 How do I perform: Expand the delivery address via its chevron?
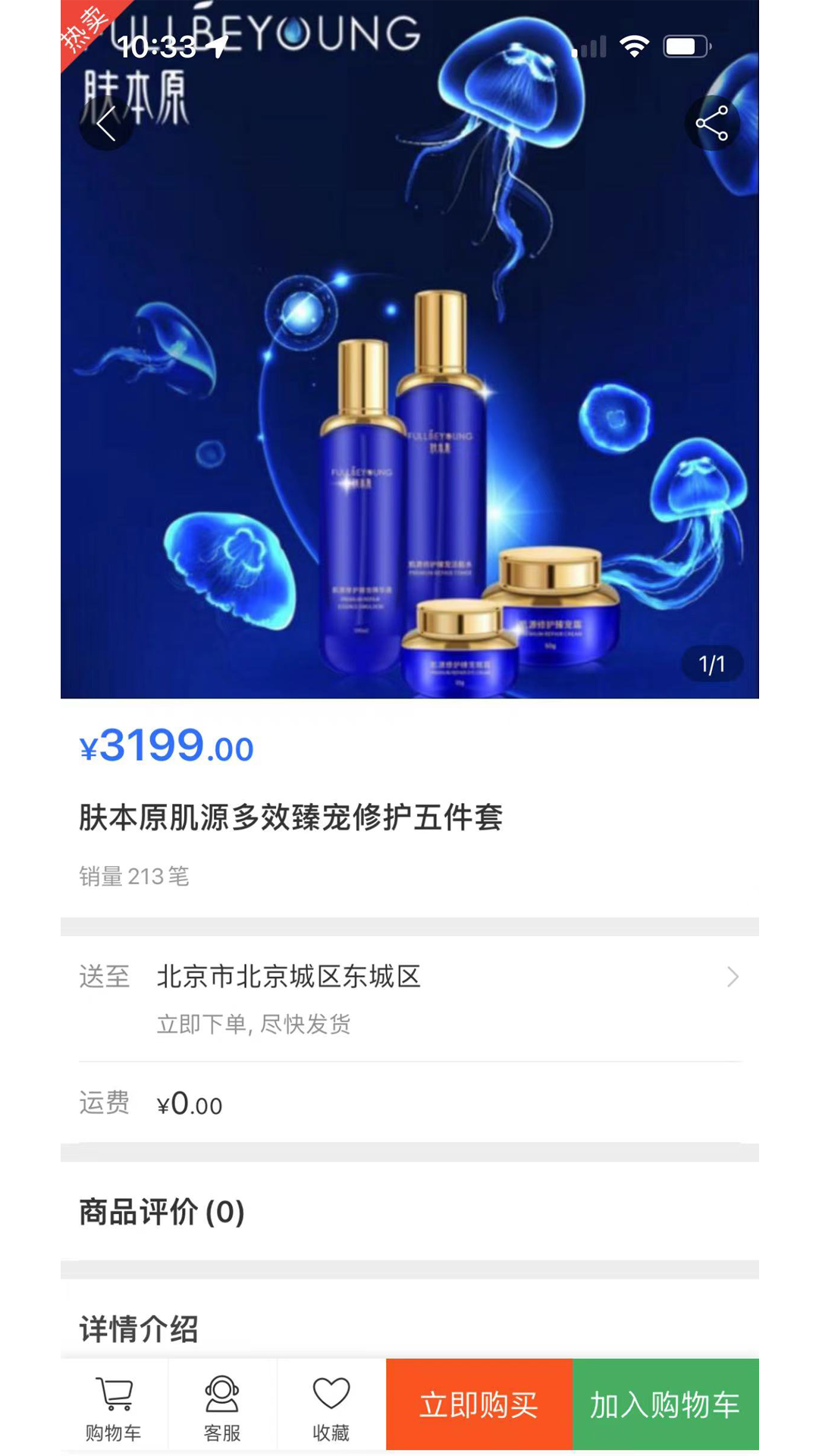click(x=733, y=978)
